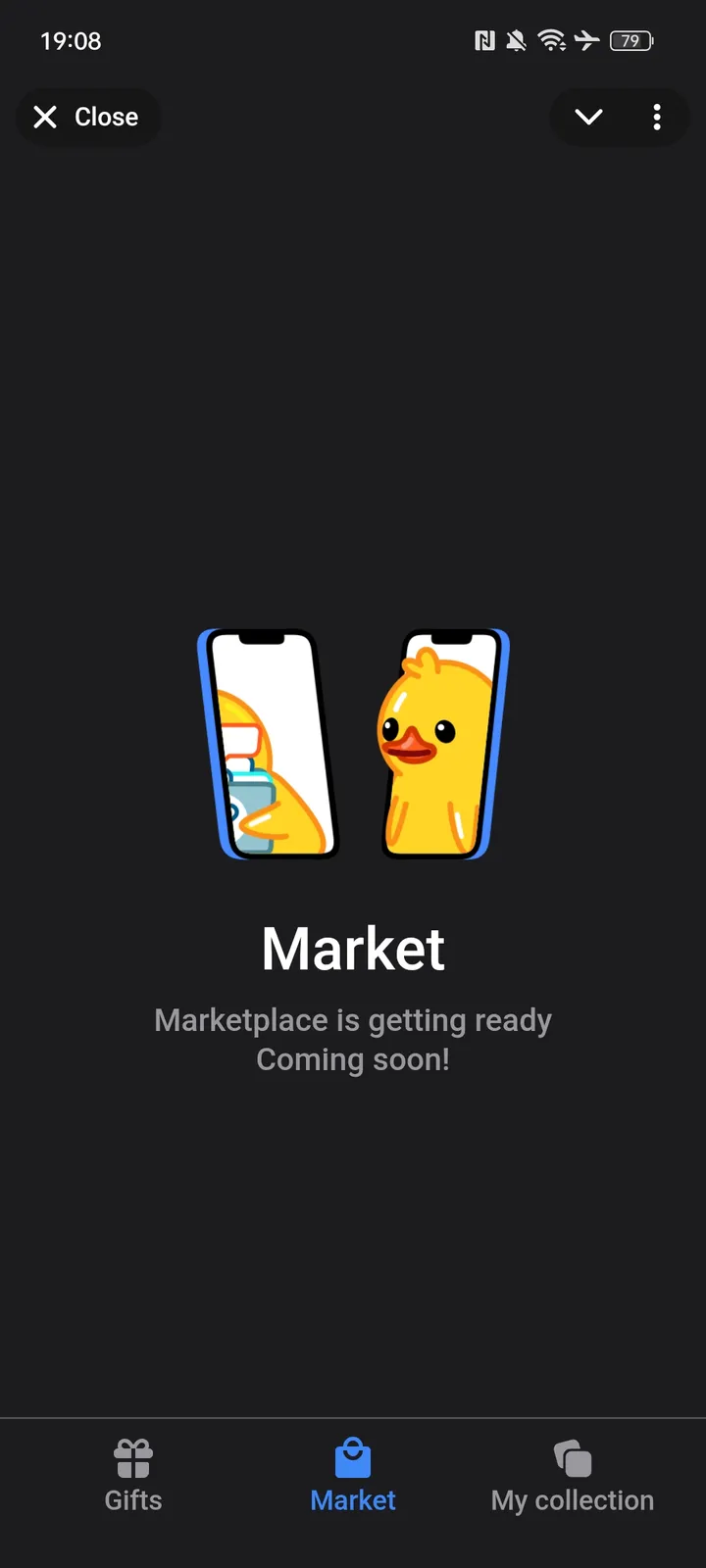Collapse the panel with the down chevron
The width and height of the screenshot is (706, 1568).
[x=588, y=117]
